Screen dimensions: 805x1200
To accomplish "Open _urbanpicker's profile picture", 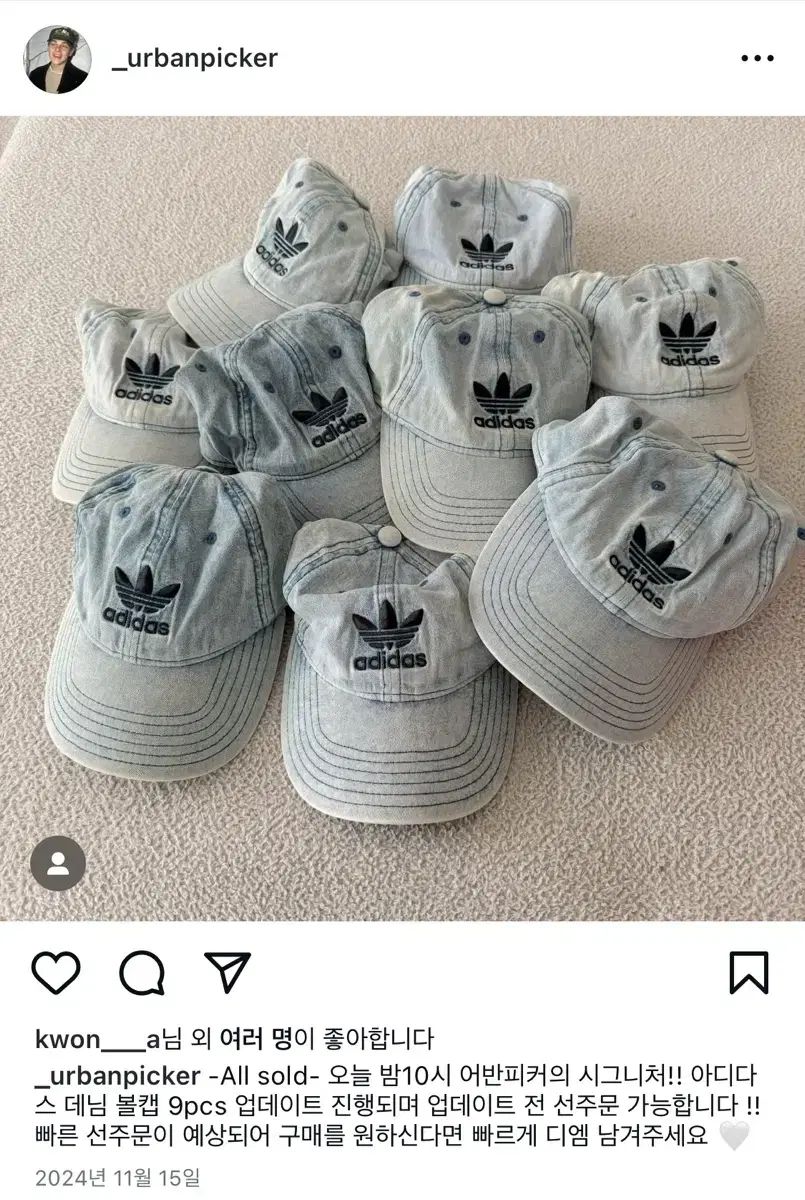I will pyautogui.click(x=58, y=59).
